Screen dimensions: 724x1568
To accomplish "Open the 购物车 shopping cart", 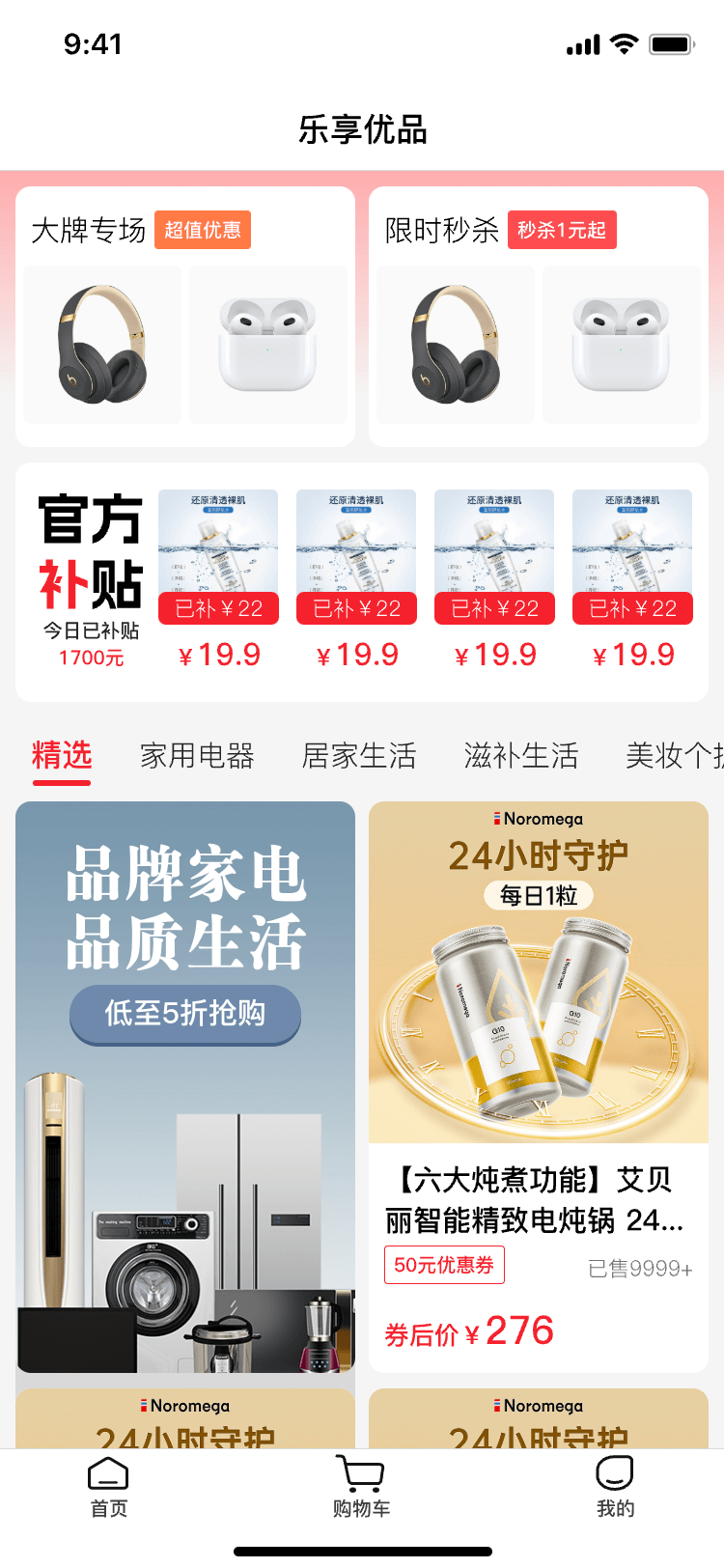I will coord(361,1487).
